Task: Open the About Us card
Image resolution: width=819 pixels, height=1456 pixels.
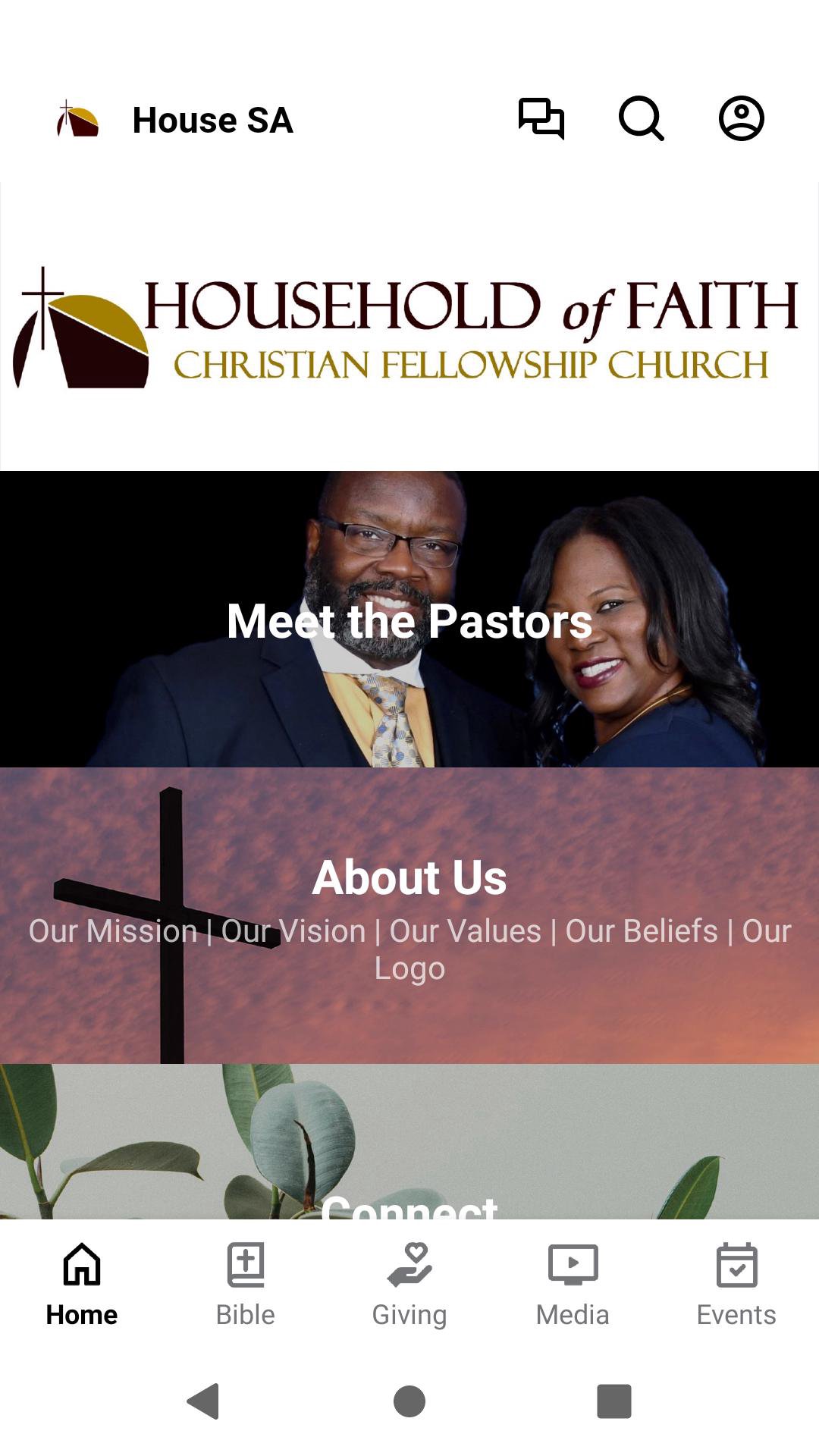Action: [x=409, y=915]
